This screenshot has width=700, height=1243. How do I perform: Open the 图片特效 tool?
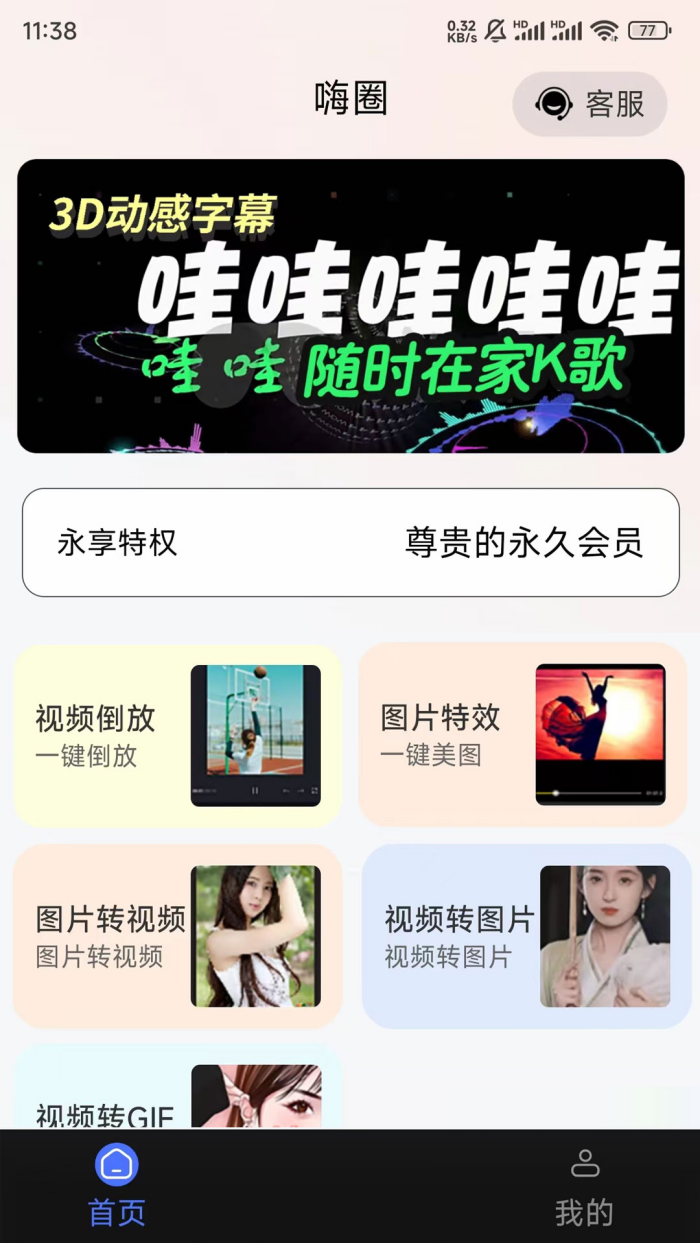point(522,735)
